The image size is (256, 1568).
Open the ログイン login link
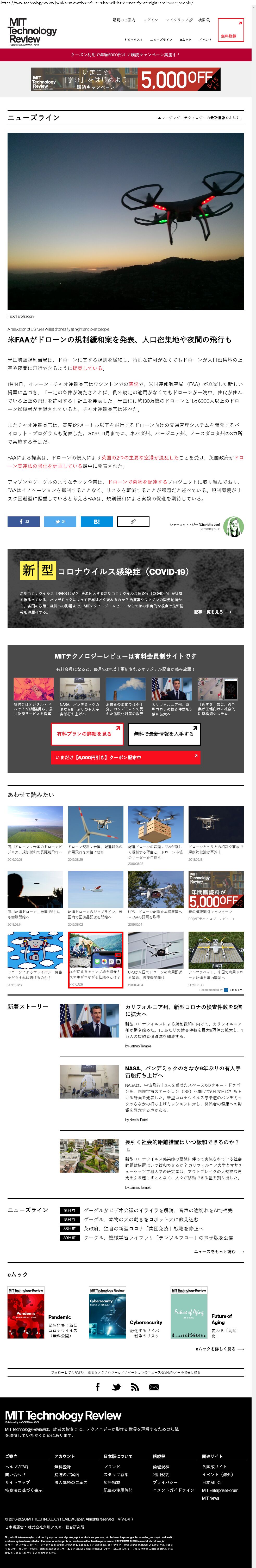(150, 20)
